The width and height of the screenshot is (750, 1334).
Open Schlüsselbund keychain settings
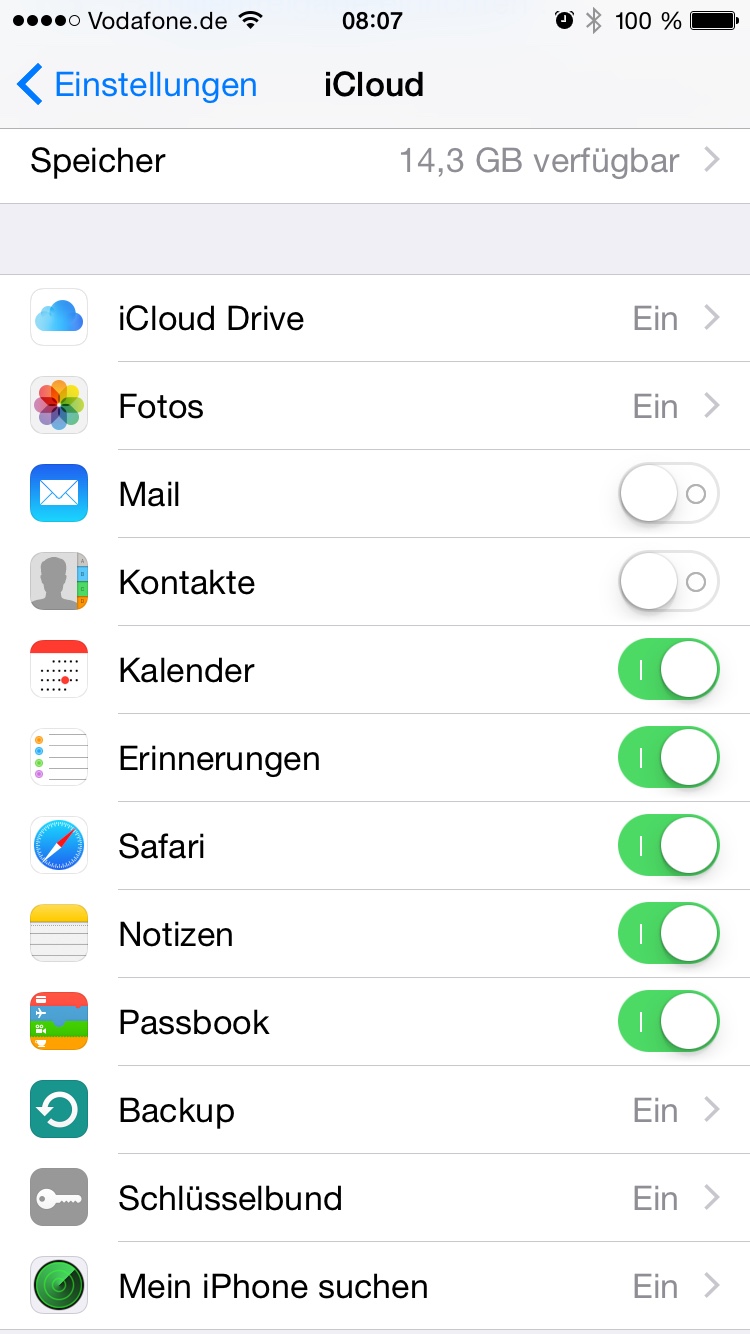click(375, 1199)
